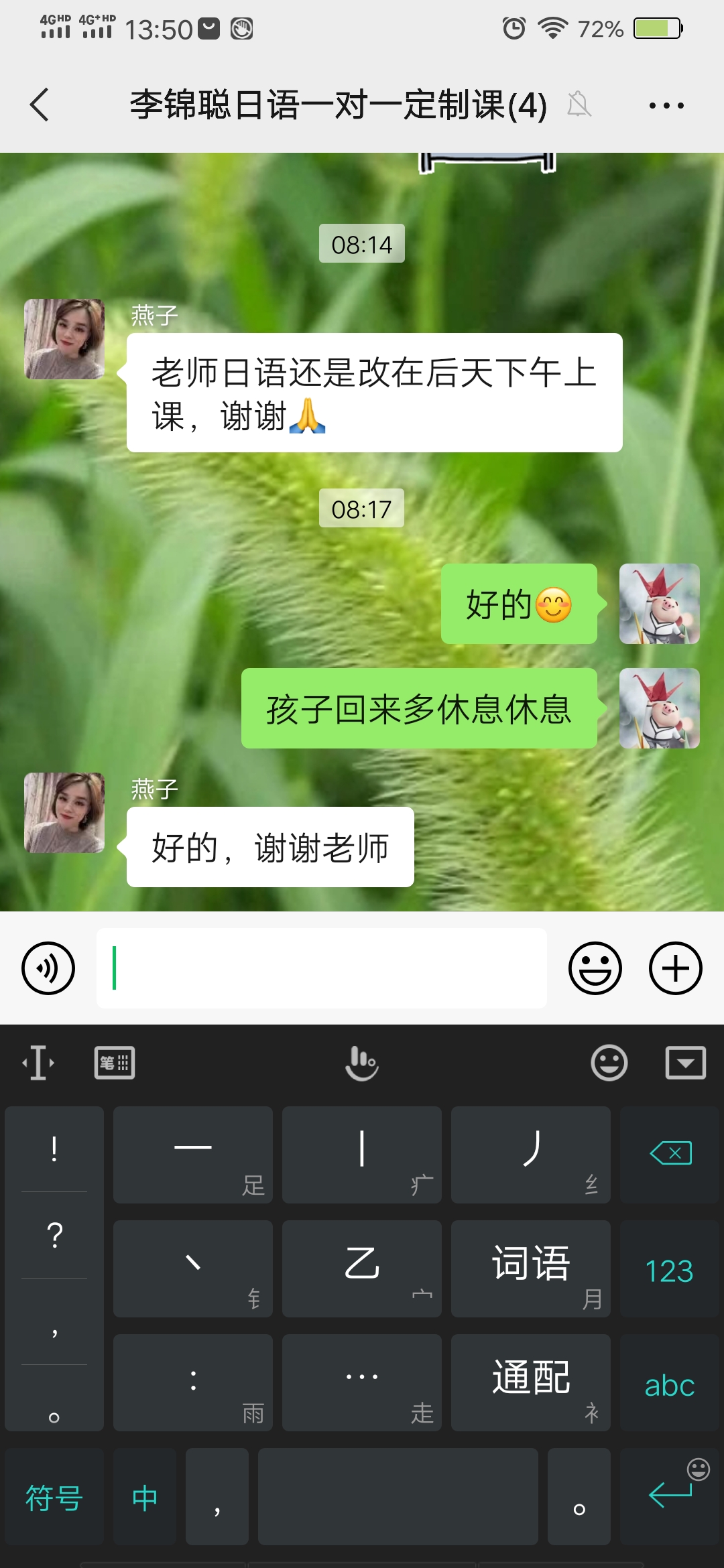This screenshot has width=724, height=1568.
Task: Open the keyboard cursor movement tool
Action: (x=39, y=1063)
